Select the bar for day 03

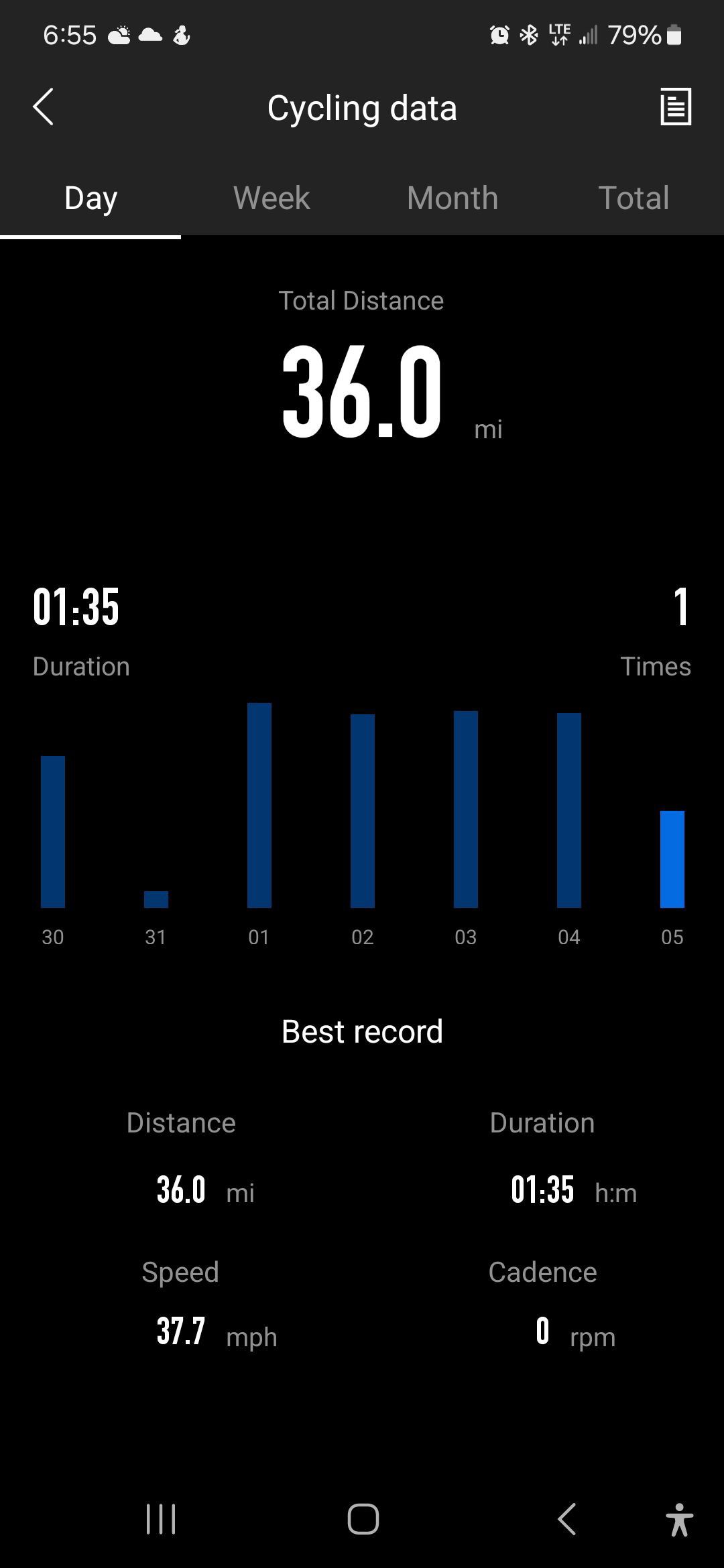tap(466, 809)
